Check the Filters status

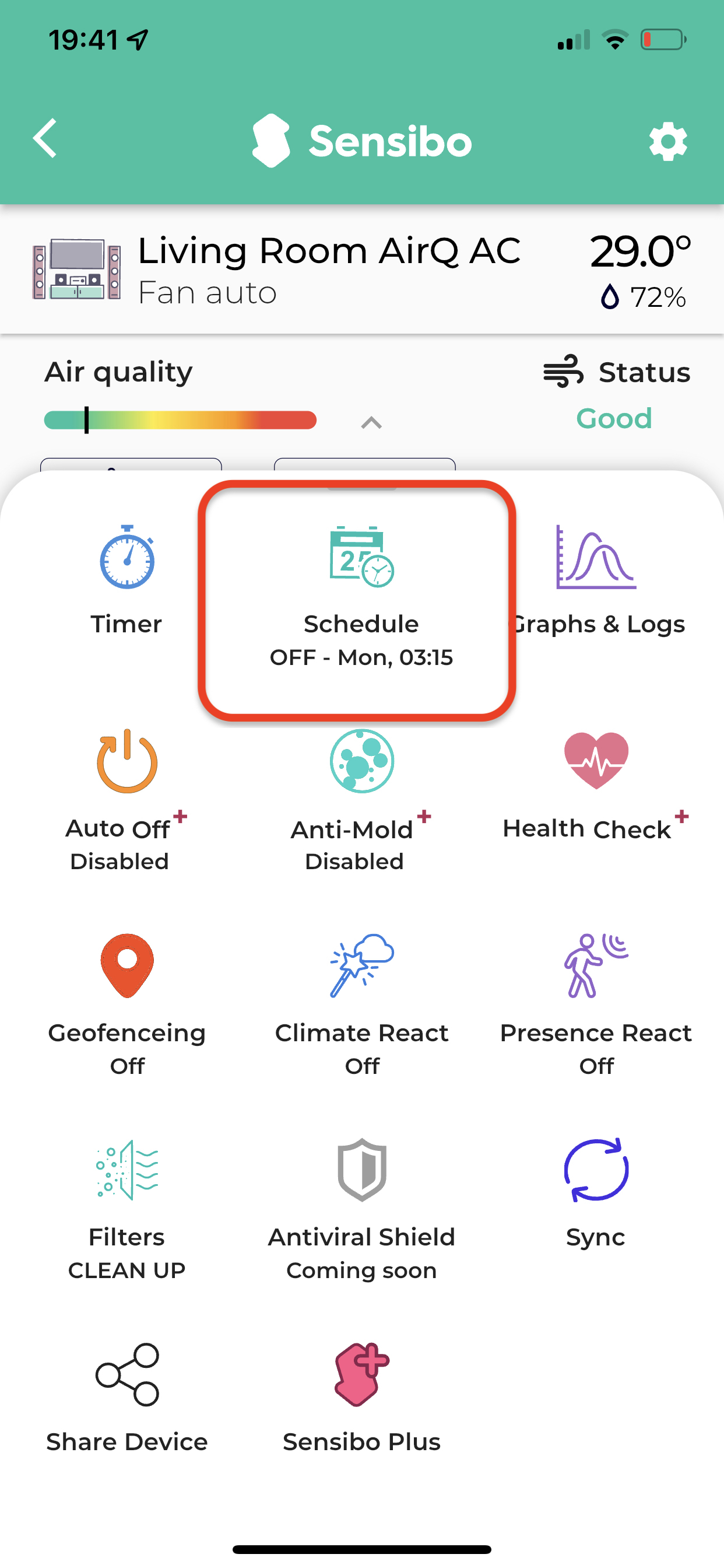[126, 1209]
